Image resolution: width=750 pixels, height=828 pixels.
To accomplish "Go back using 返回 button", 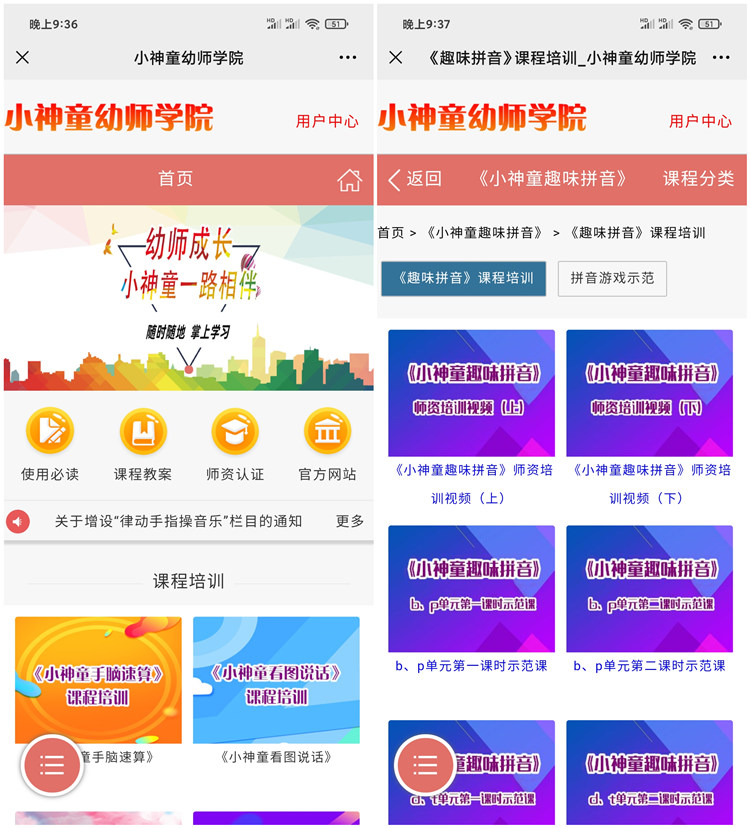I will [x=414, y=179].
